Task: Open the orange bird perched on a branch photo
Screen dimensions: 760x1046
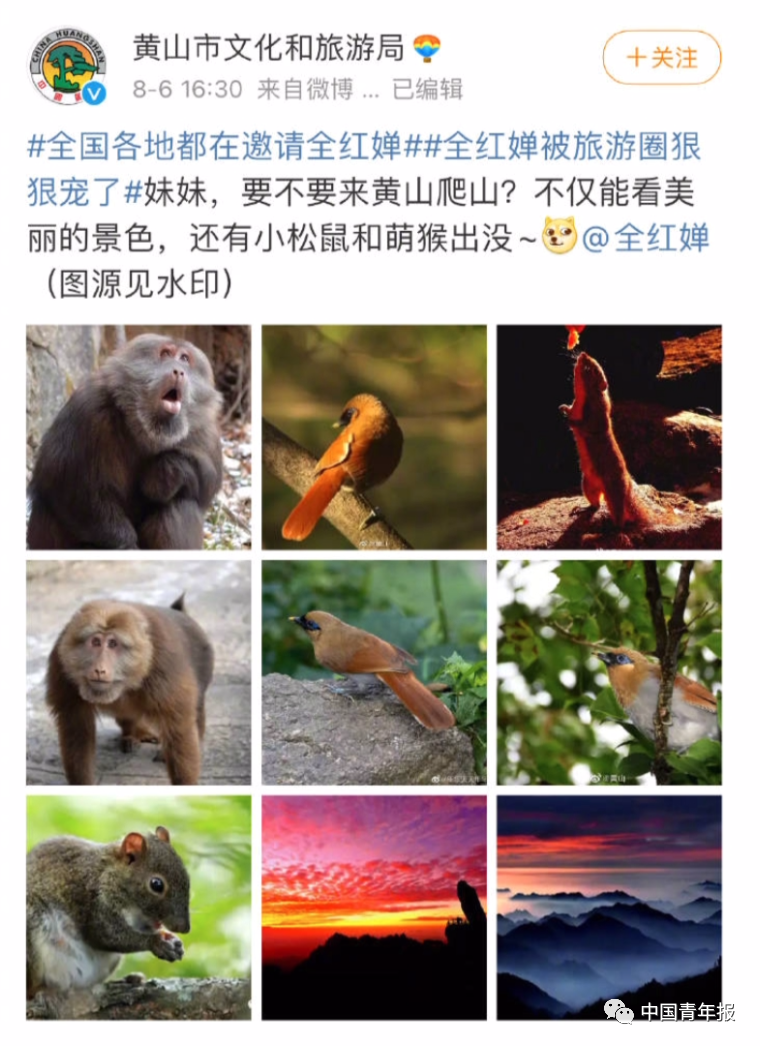Action: [x=374, y=437]
